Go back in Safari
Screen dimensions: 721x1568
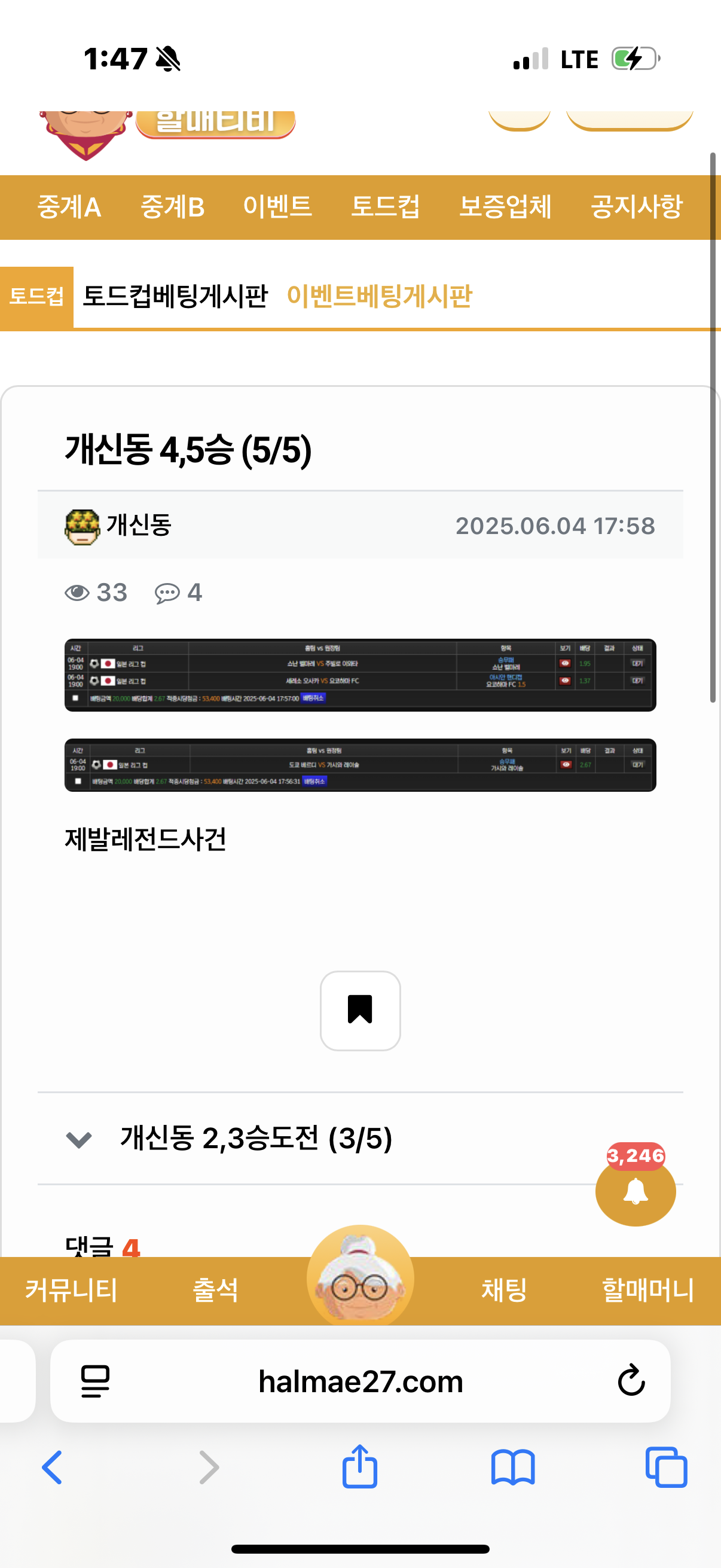point(53,1467)
